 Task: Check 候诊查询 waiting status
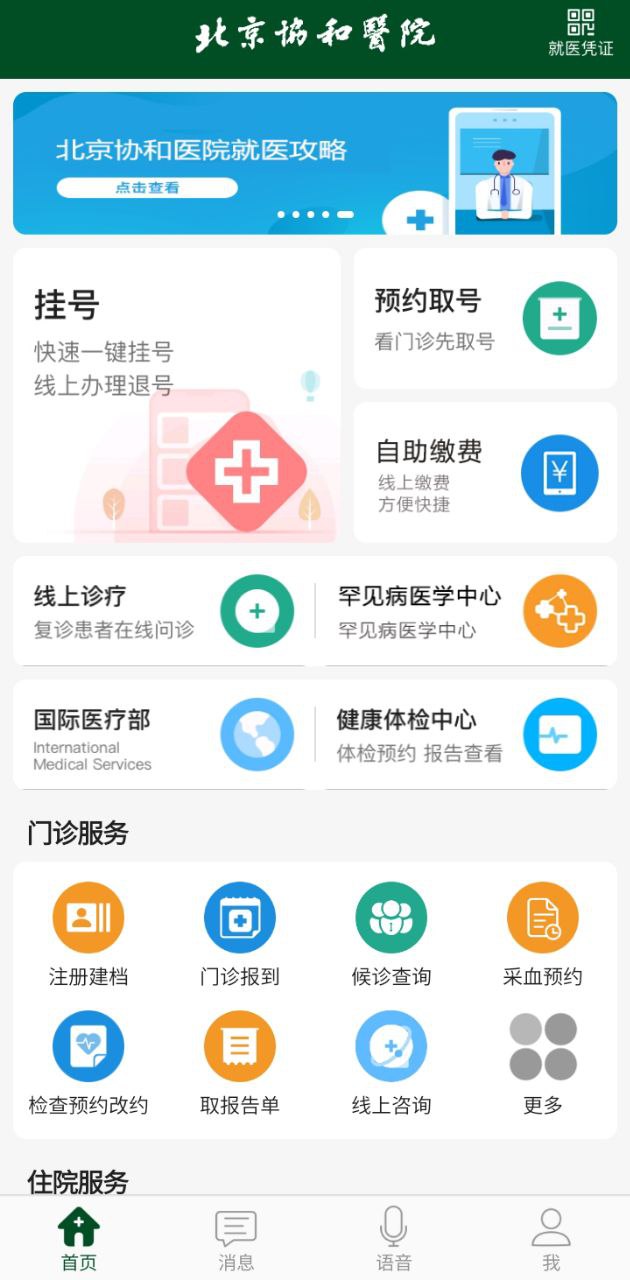(391, 919)
